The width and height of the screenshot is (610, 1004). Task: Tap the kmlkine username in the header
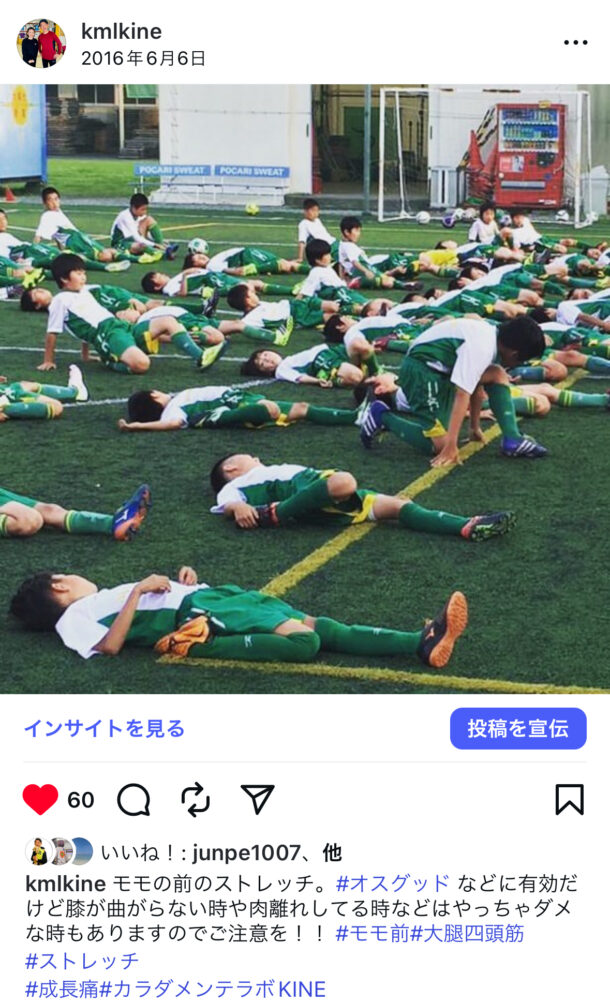[121, 31]
